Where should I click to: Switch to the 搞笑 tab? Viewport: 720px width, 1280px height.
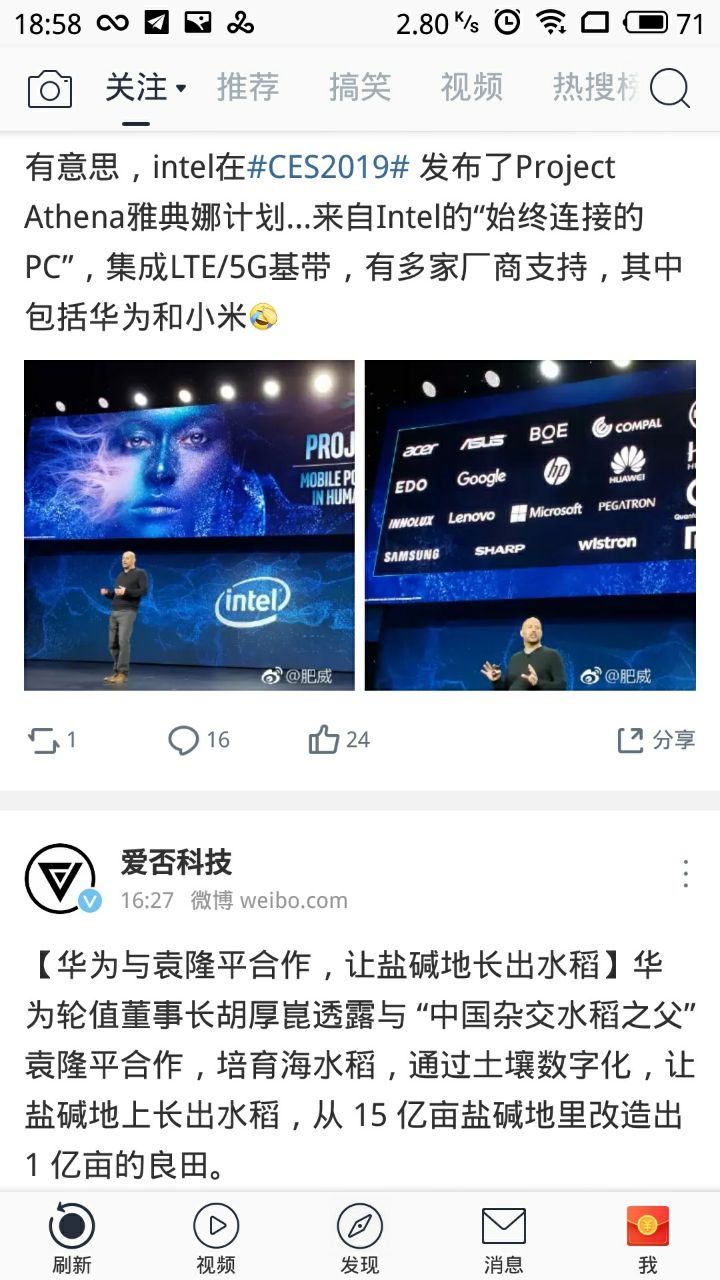359,88
